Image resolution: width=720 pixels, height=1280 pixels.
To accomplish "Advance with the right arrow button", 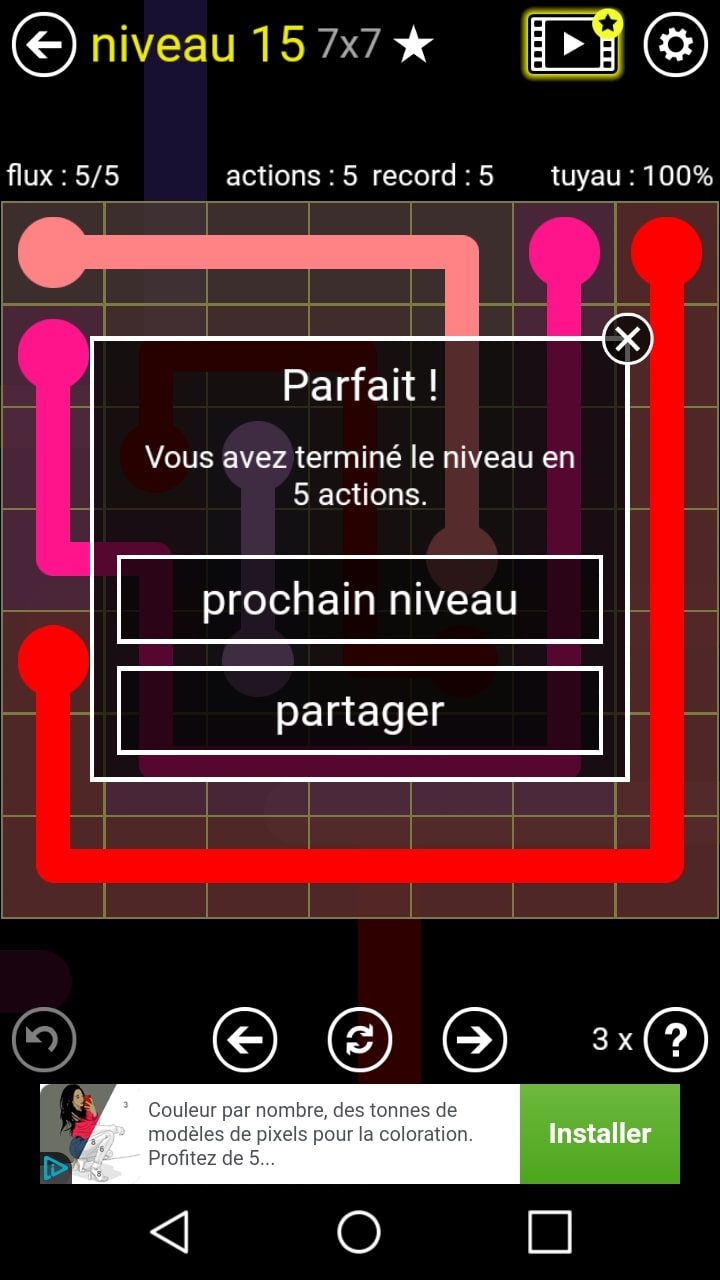I will pyautogui.click(x=475, y=1040).
